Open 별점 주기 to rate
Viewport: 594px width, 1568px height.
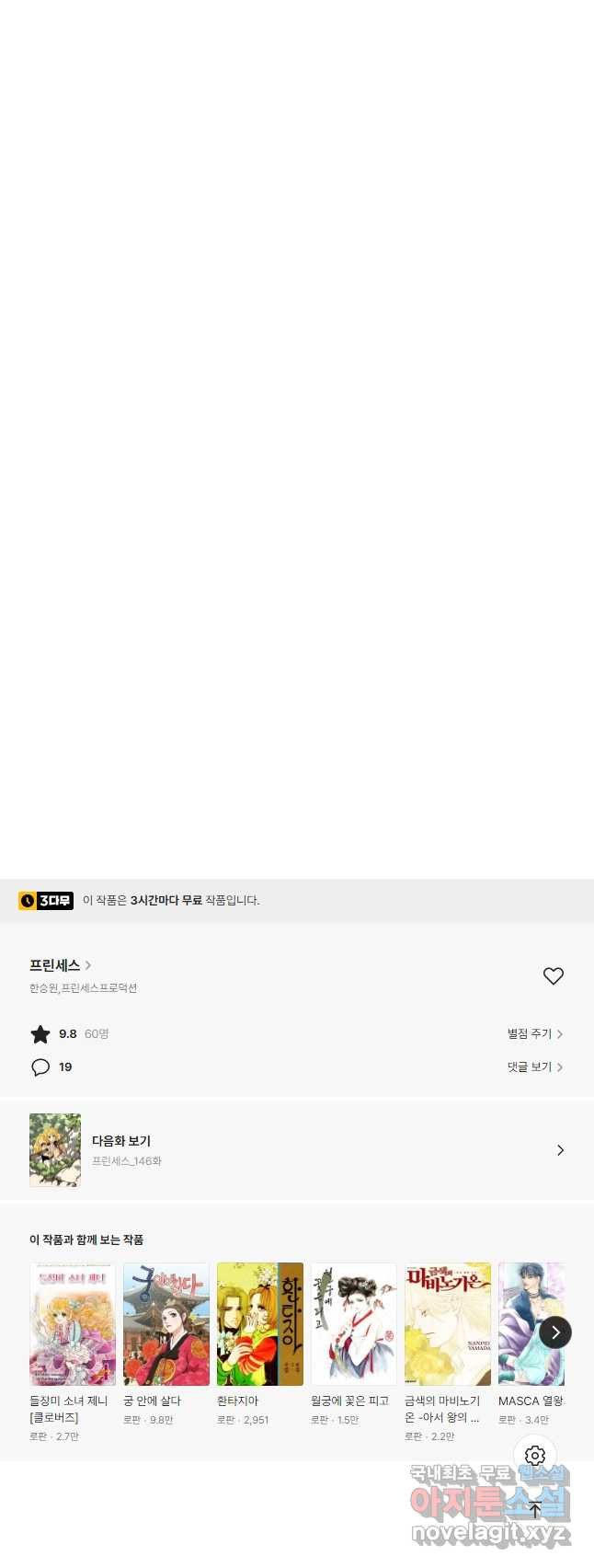pos(534,1034)
